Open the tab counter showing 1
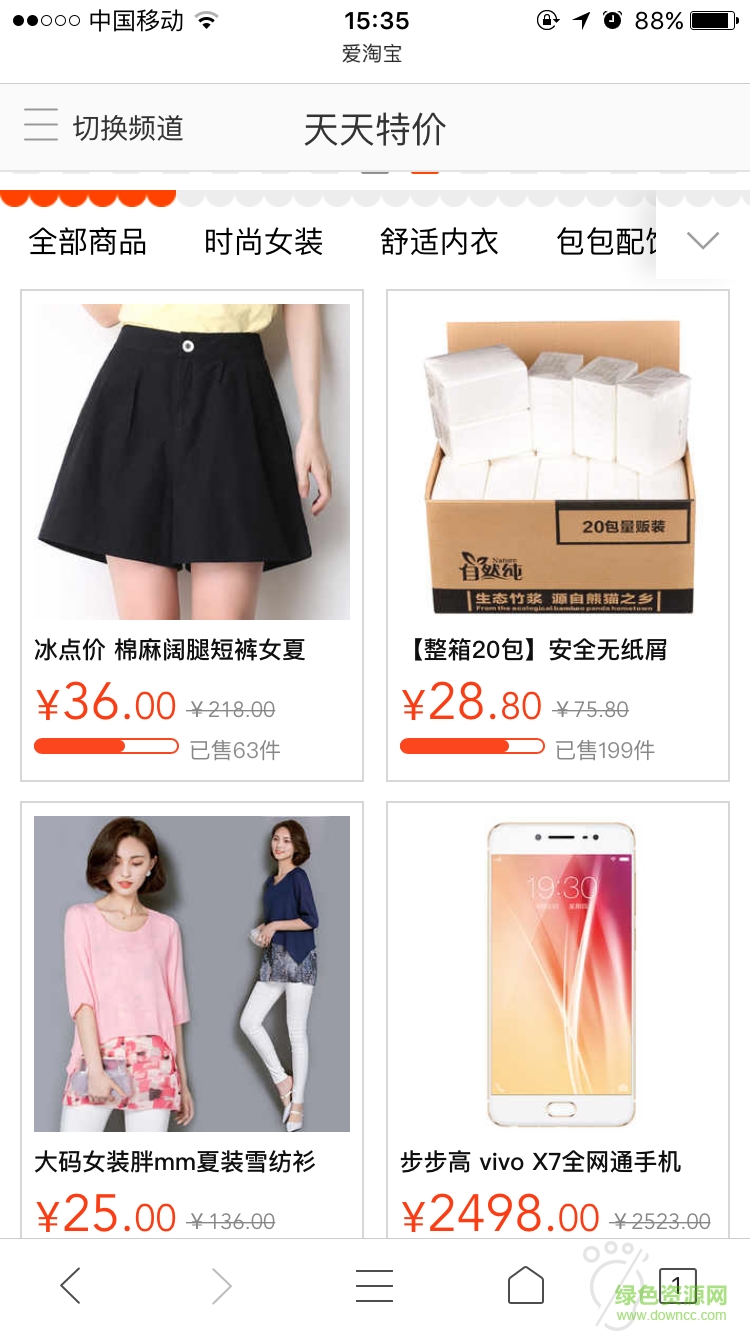Image resolution: width=750 pixels, height=1334 pixels. [x=678, y=1287]
